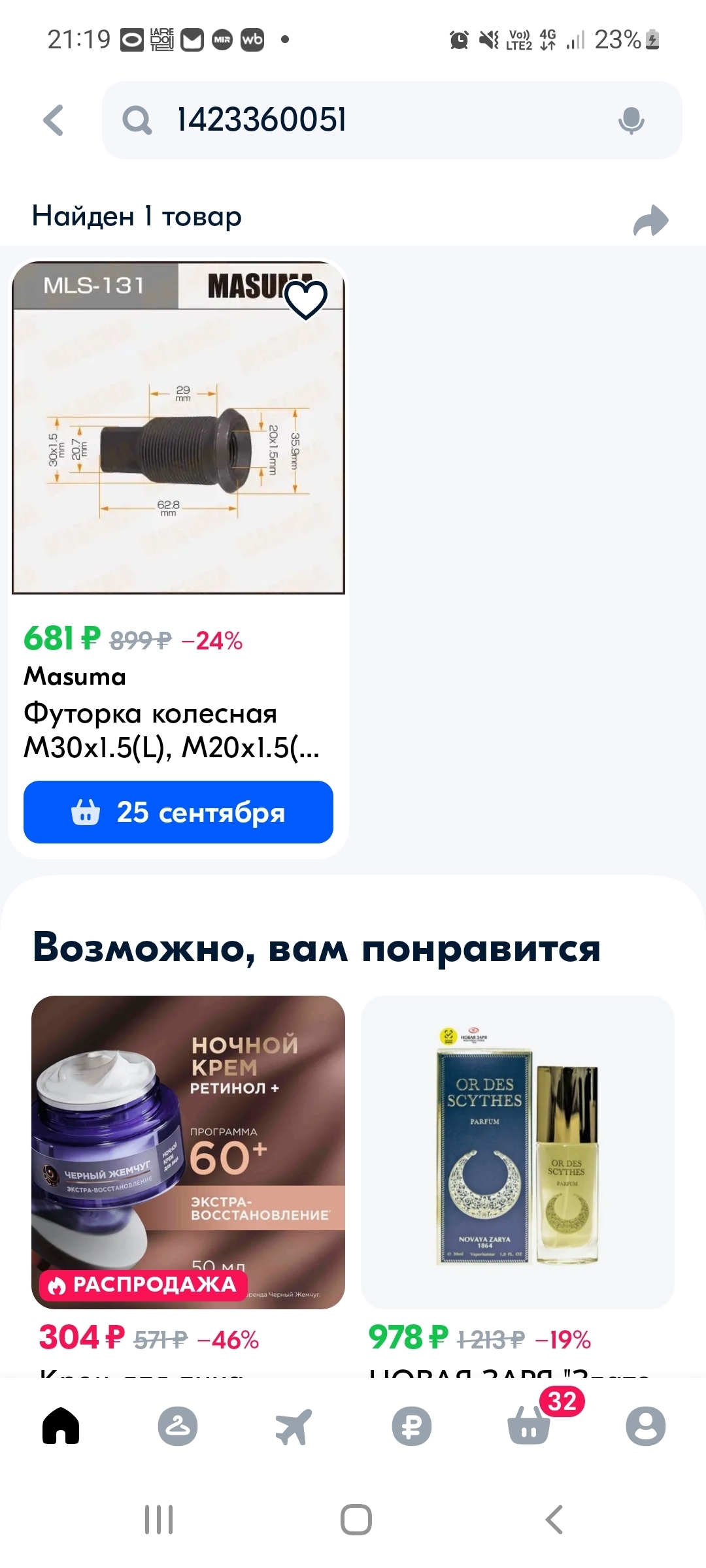Go back using the top-left arrow
Image resolution: width=706 pixels, height=1568 pixels.
point(54,121)
